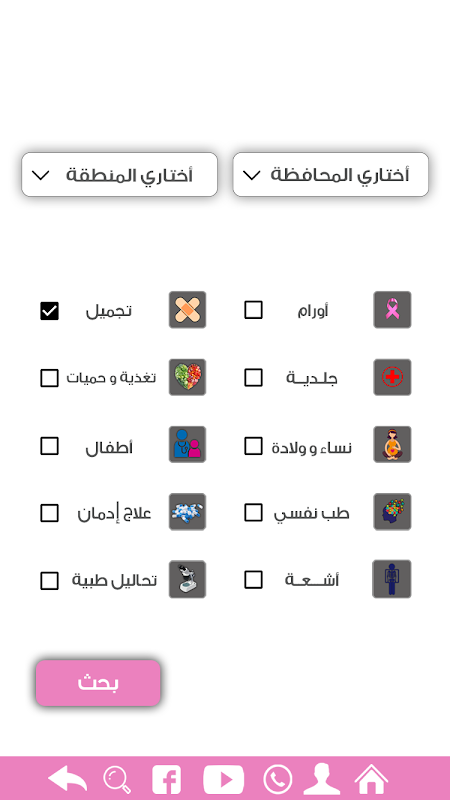450x800 pixels.
Task: Tick the تغذية و حميات checkbox
Action: pos(49,378)
